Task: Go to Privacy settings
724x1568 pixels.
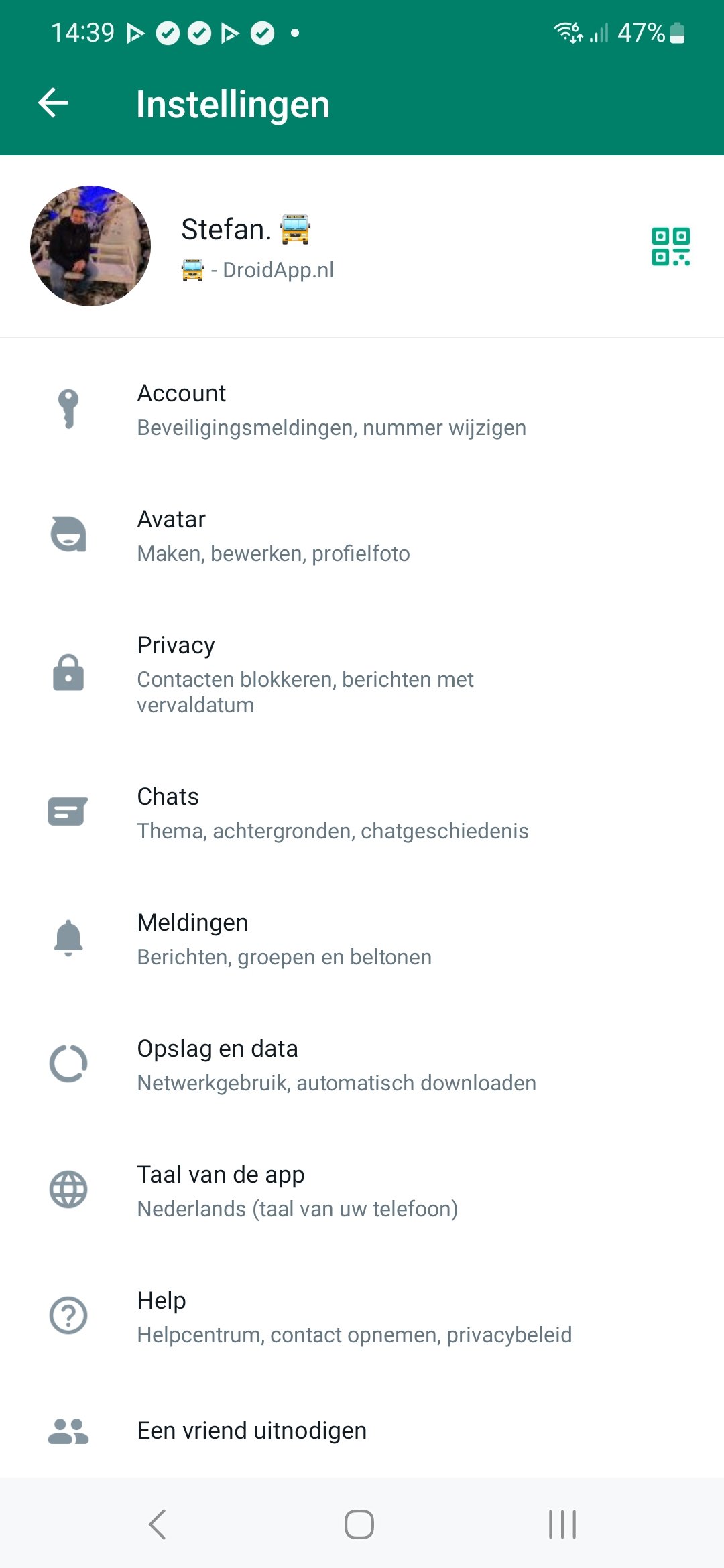Action: [362, 674]
